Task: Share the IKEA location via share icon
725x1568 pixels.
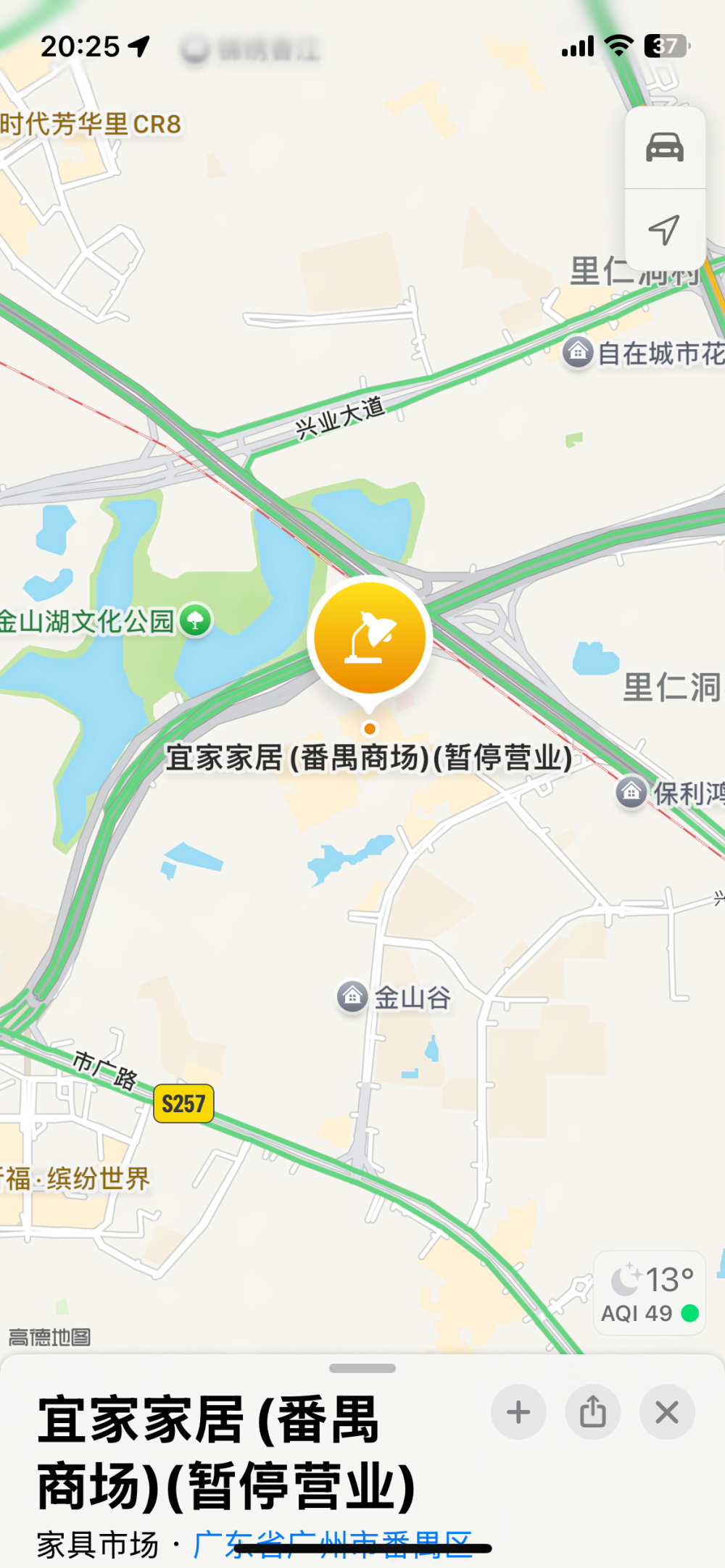Action: point(593,1412)
